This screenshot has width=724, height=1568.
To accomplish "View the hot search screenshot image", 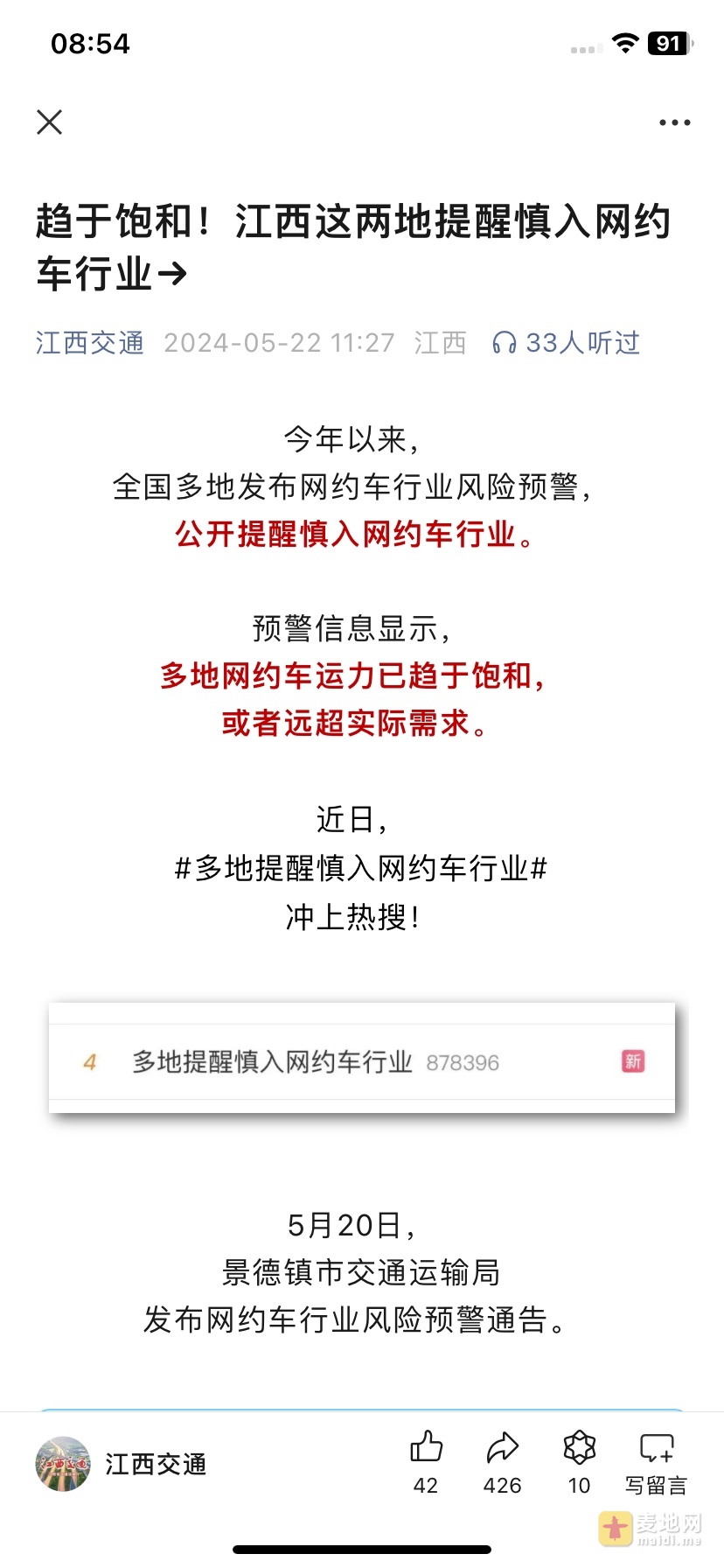I will coord(362,1058).
